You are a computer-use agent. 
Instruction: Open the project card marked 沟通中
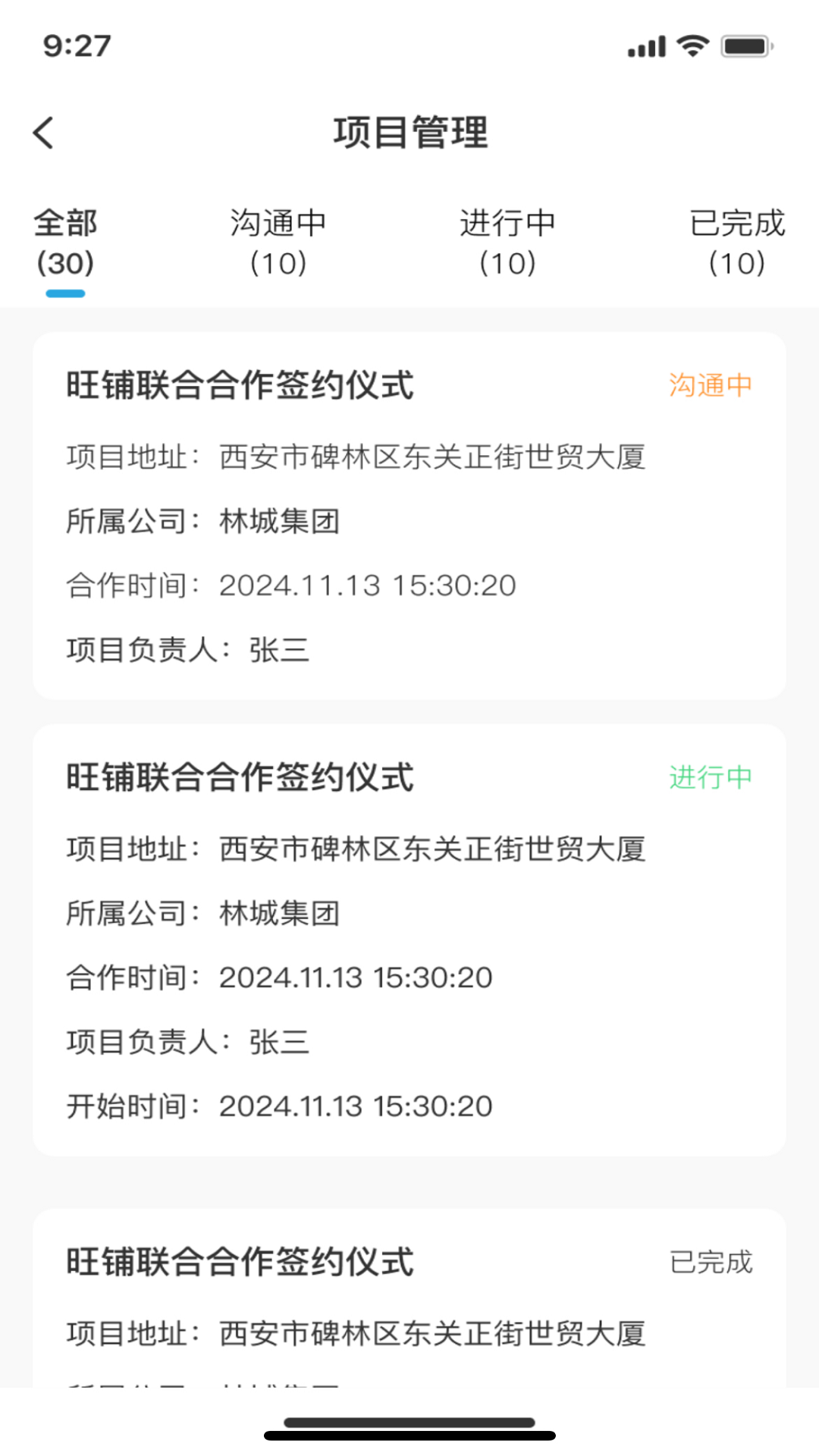409,516
